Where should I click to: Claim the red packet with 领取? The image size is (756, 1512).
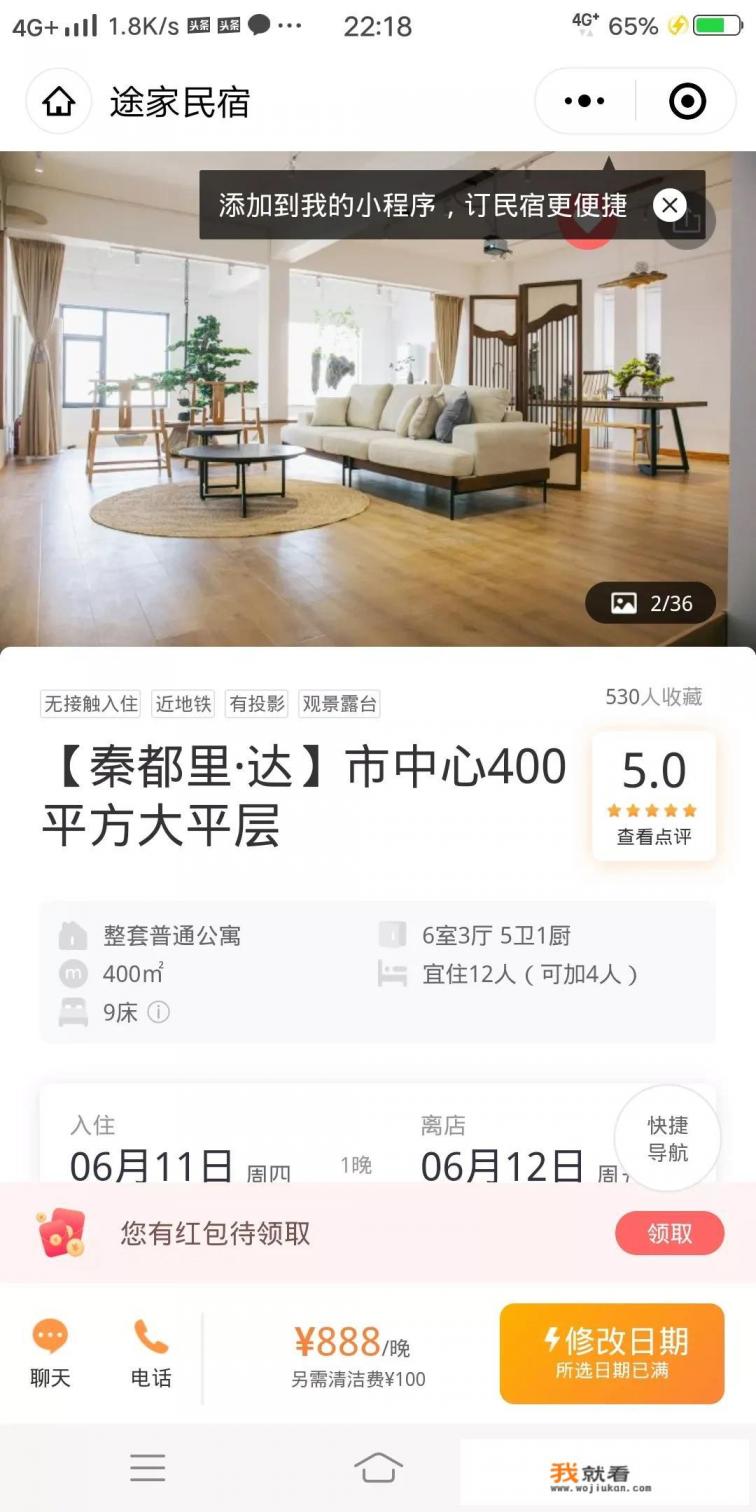[669, 1233]
